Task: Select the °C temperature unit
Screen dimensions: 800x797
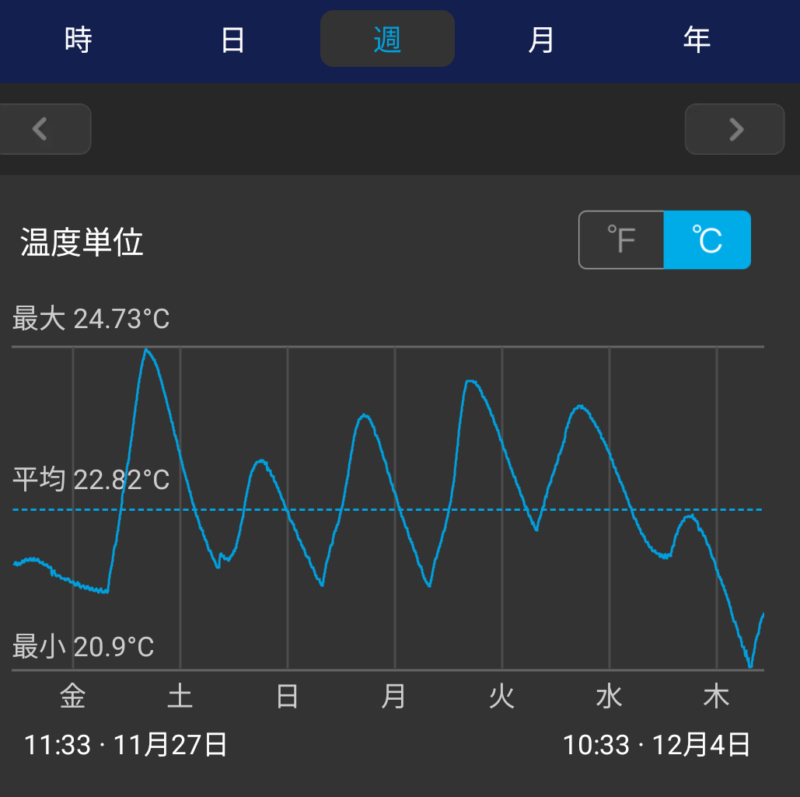Action: coord(707,240)
